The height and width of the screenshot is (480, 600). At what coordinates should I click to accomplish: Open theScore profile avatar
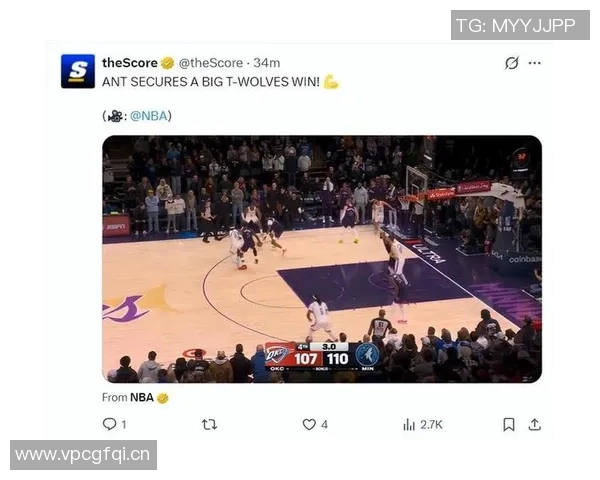coord(78,71)
